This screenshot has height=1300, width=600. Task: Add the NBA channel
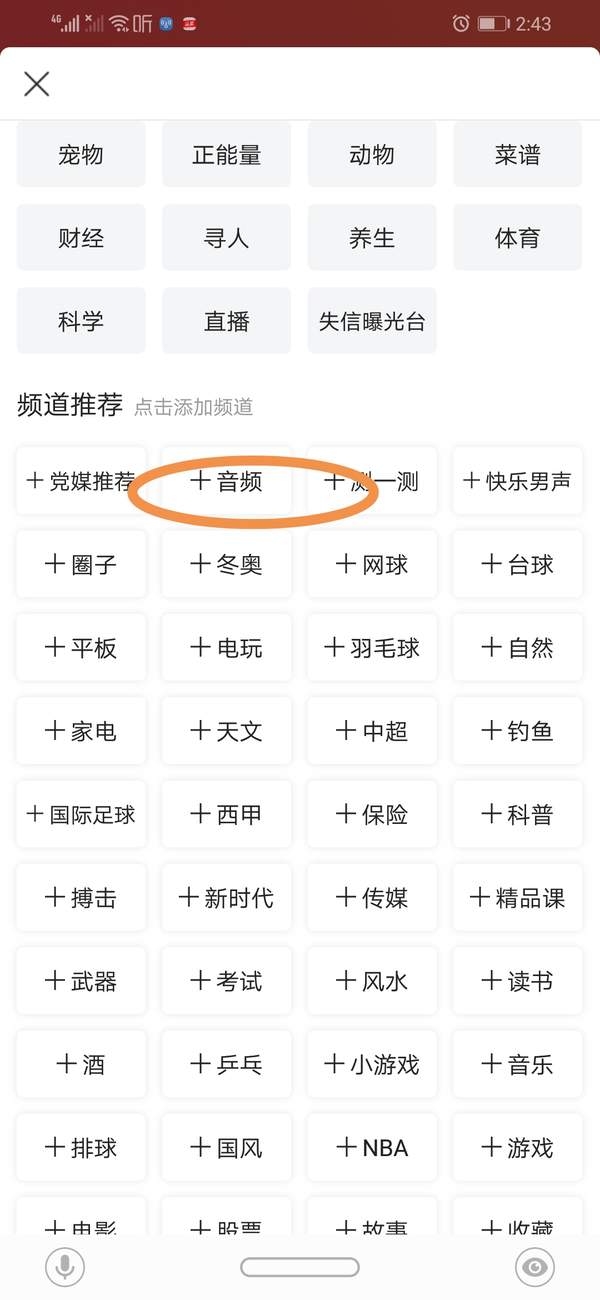pyautogui.click(x=372, y=1147)
